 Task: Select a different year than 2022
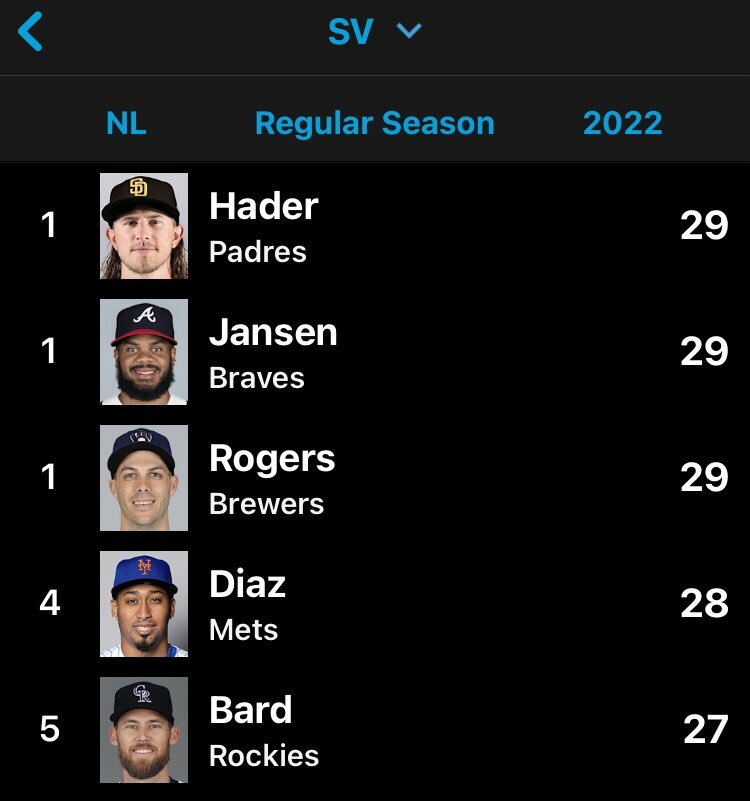point(622,123)
